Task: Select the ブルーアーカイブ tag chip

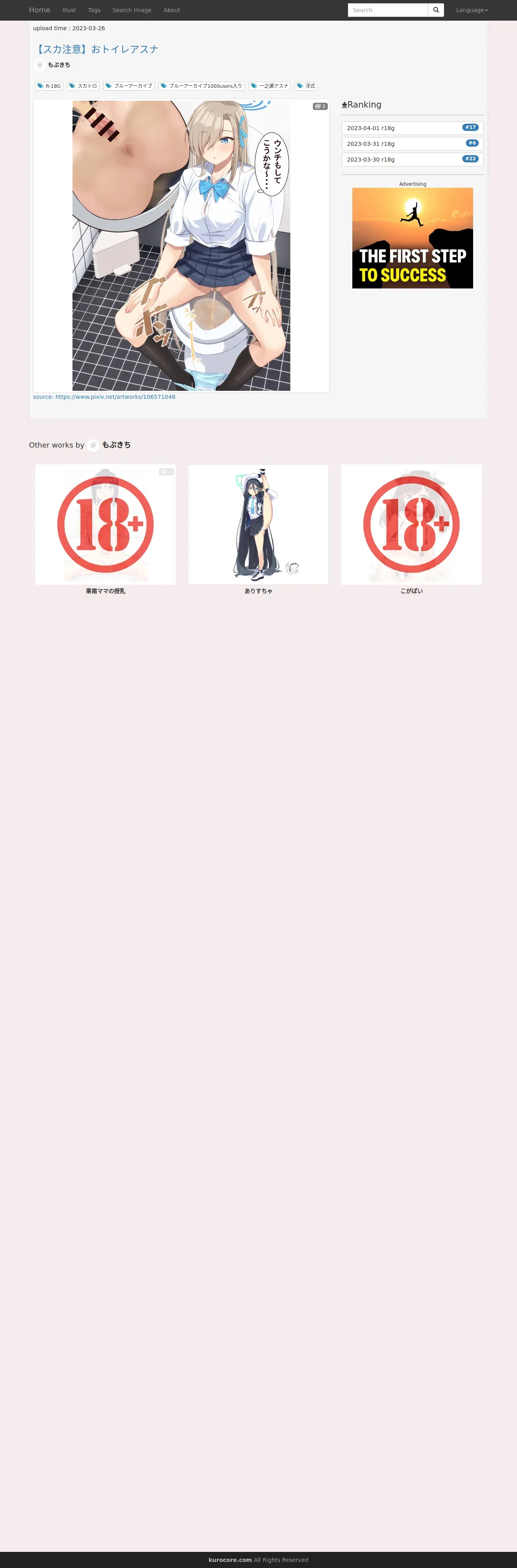Action: [129, 87]
